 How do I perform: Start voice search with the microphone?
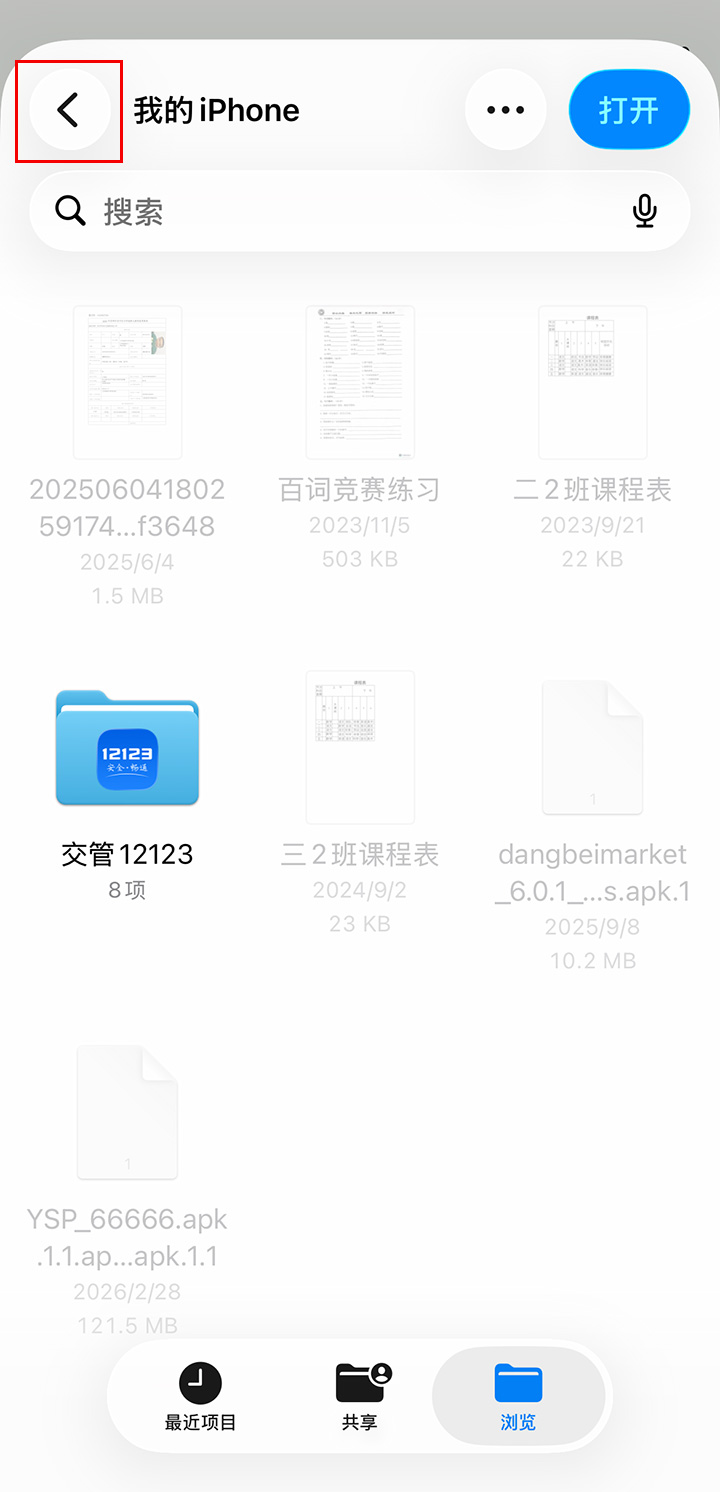(x=645, y=211)
